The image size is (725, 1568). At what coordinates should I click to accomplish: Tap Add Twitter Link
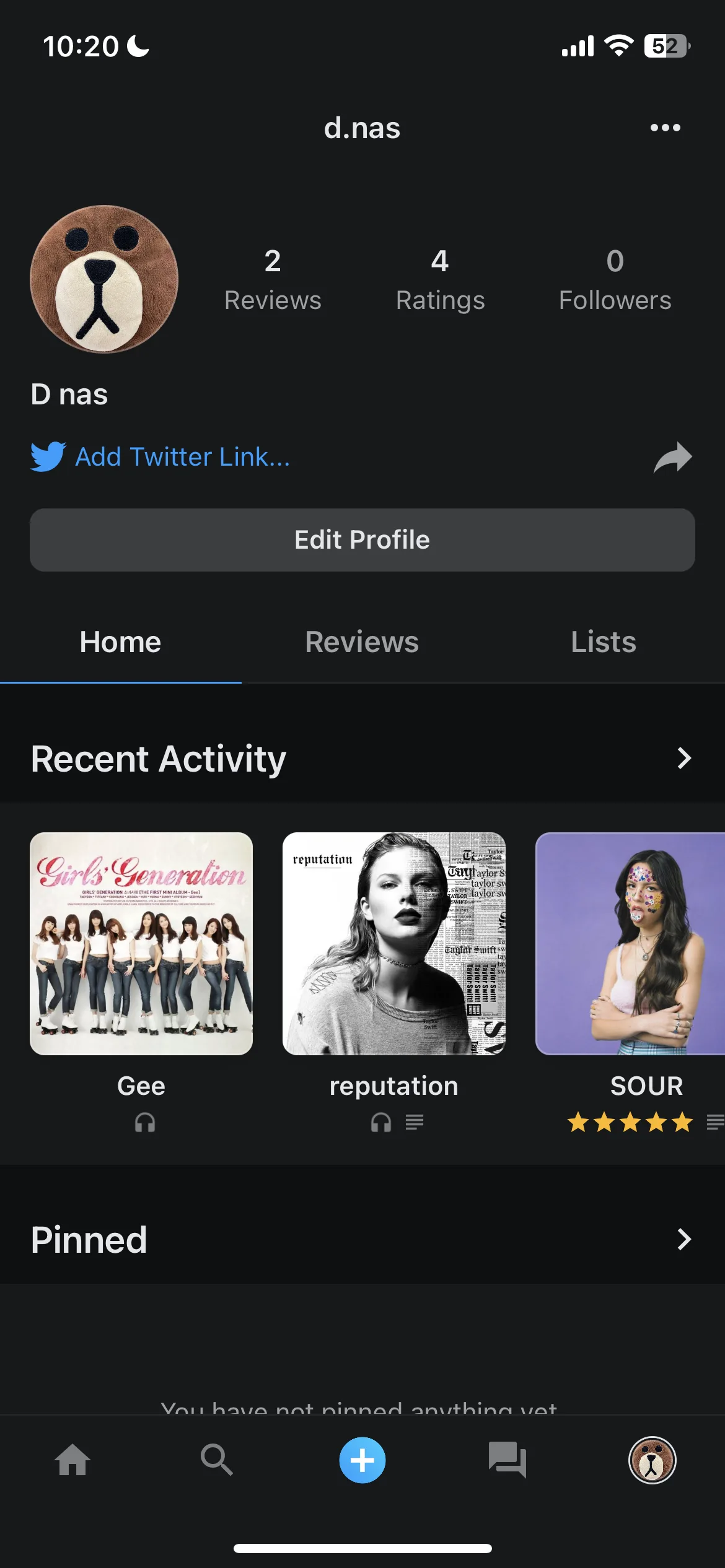[x=183, y=456]
